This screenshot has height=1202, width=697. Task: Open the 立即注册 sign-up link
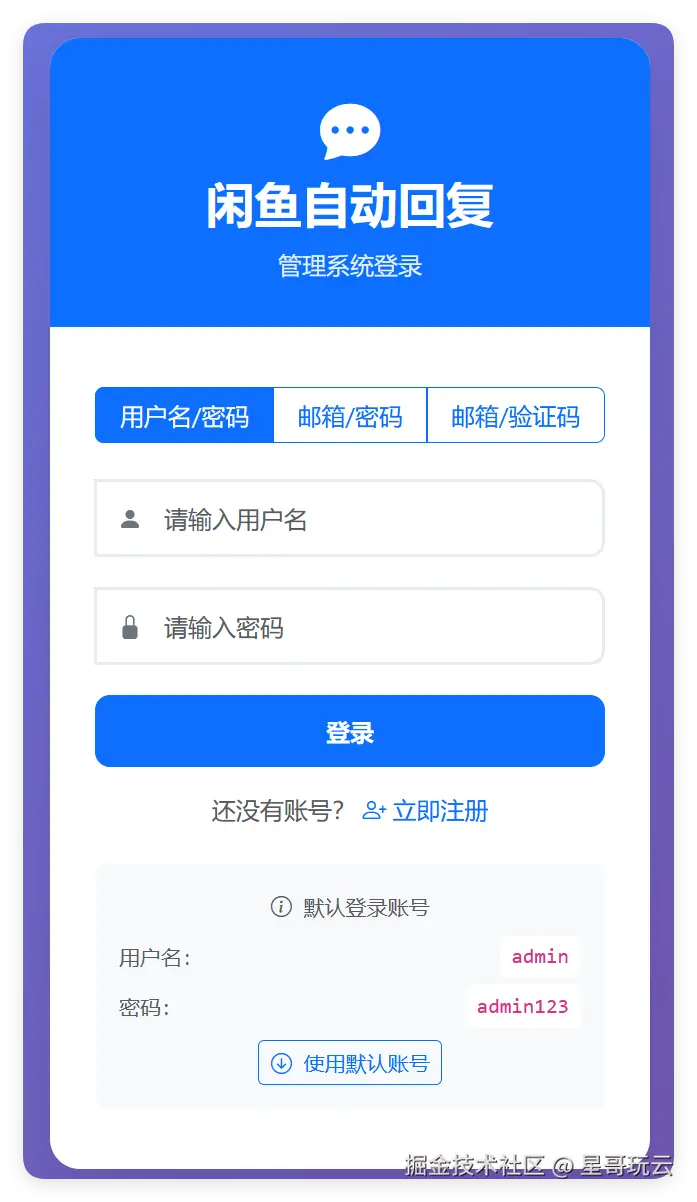426,811
